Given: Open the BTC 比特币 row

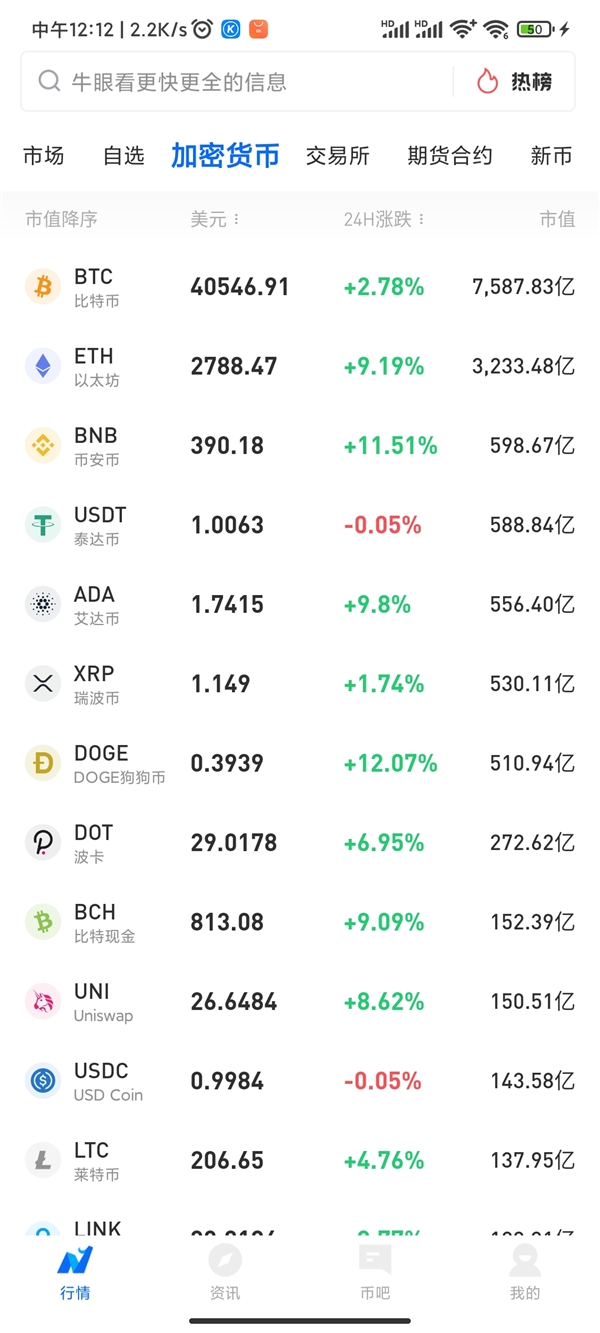Looking at the screenshot, I should coord(300,287).
